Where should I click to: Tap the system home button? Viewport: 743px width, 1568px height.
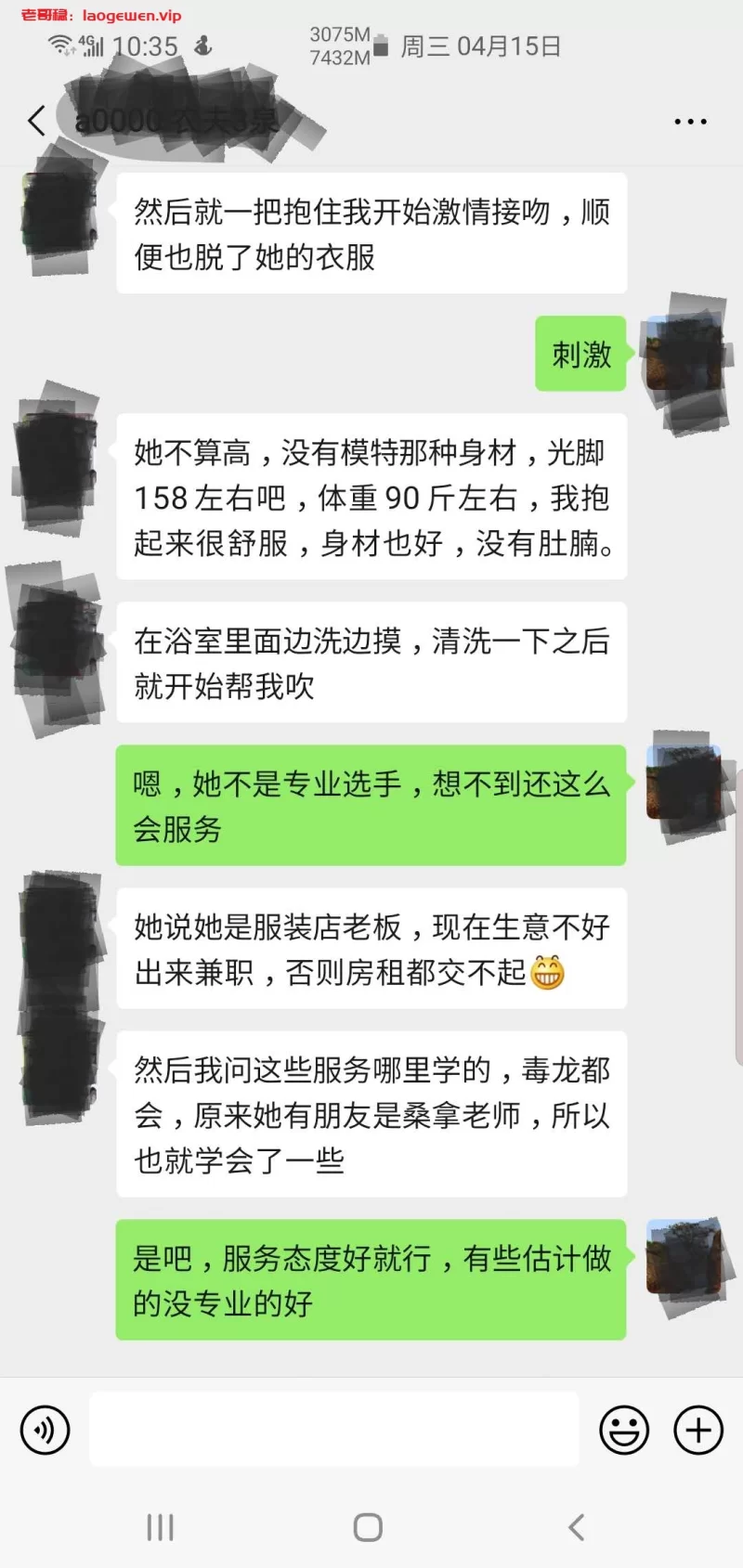tap(368, 1527)
